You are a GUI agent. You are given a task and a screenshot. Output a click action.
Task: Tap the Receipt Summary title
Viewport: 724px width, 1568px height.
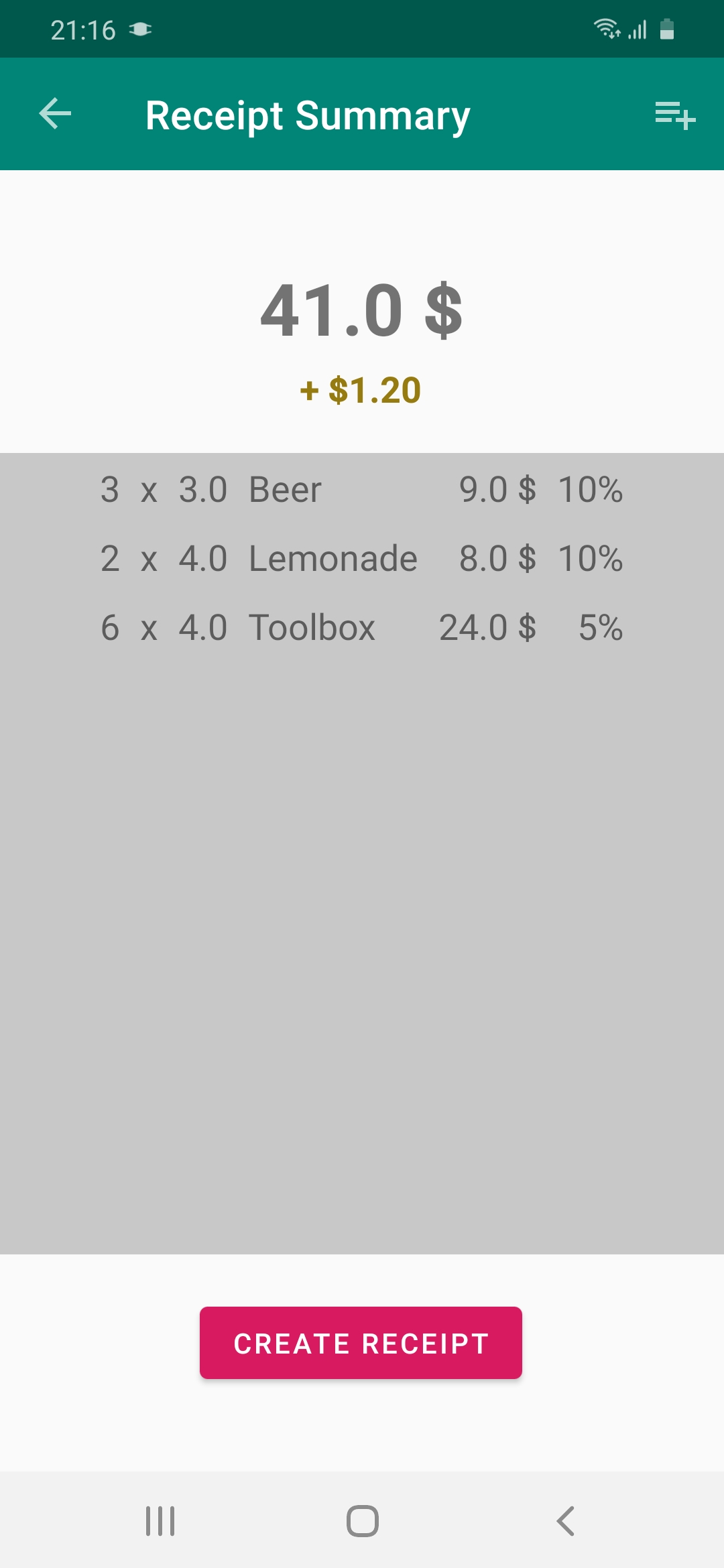pyautogui.click(x=308, y=115)
